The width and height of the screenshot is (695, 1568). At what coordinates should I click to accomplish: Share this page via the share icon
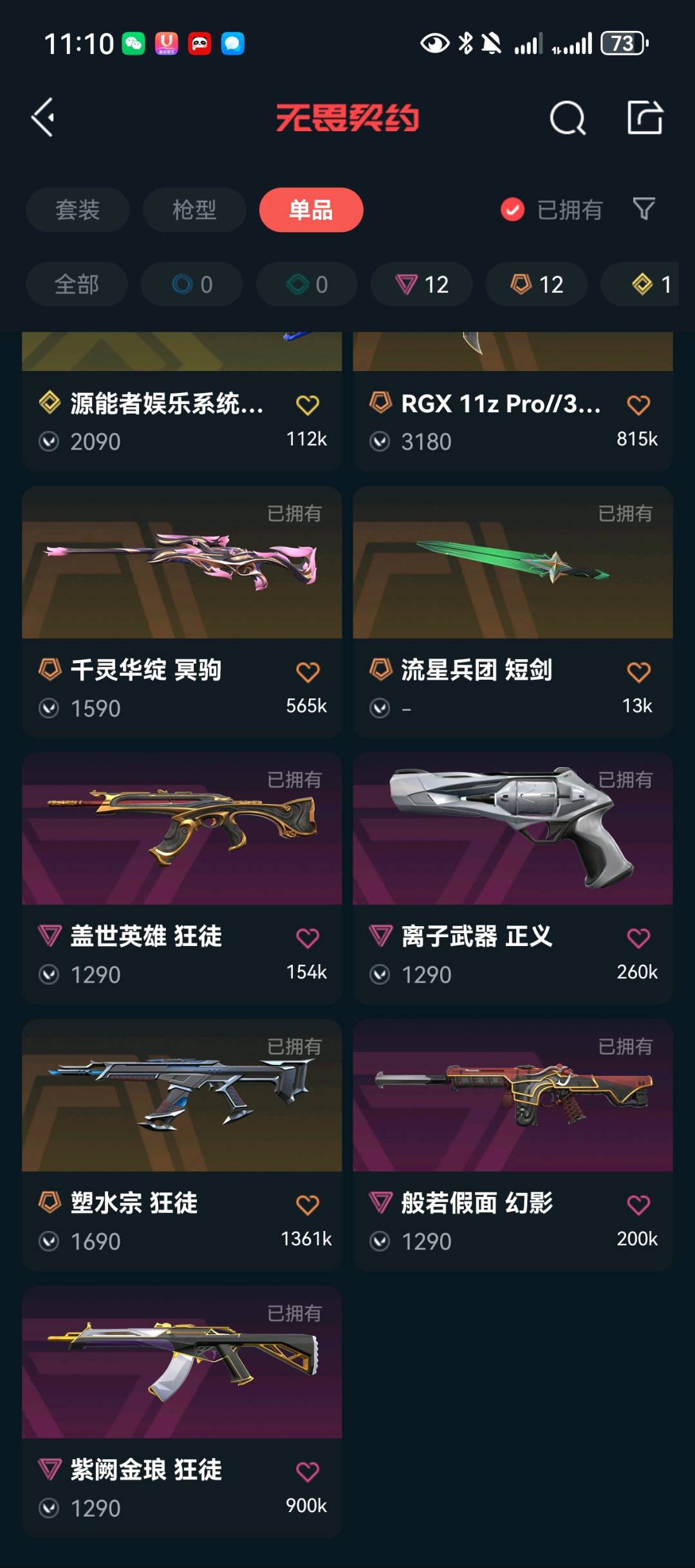645,118
